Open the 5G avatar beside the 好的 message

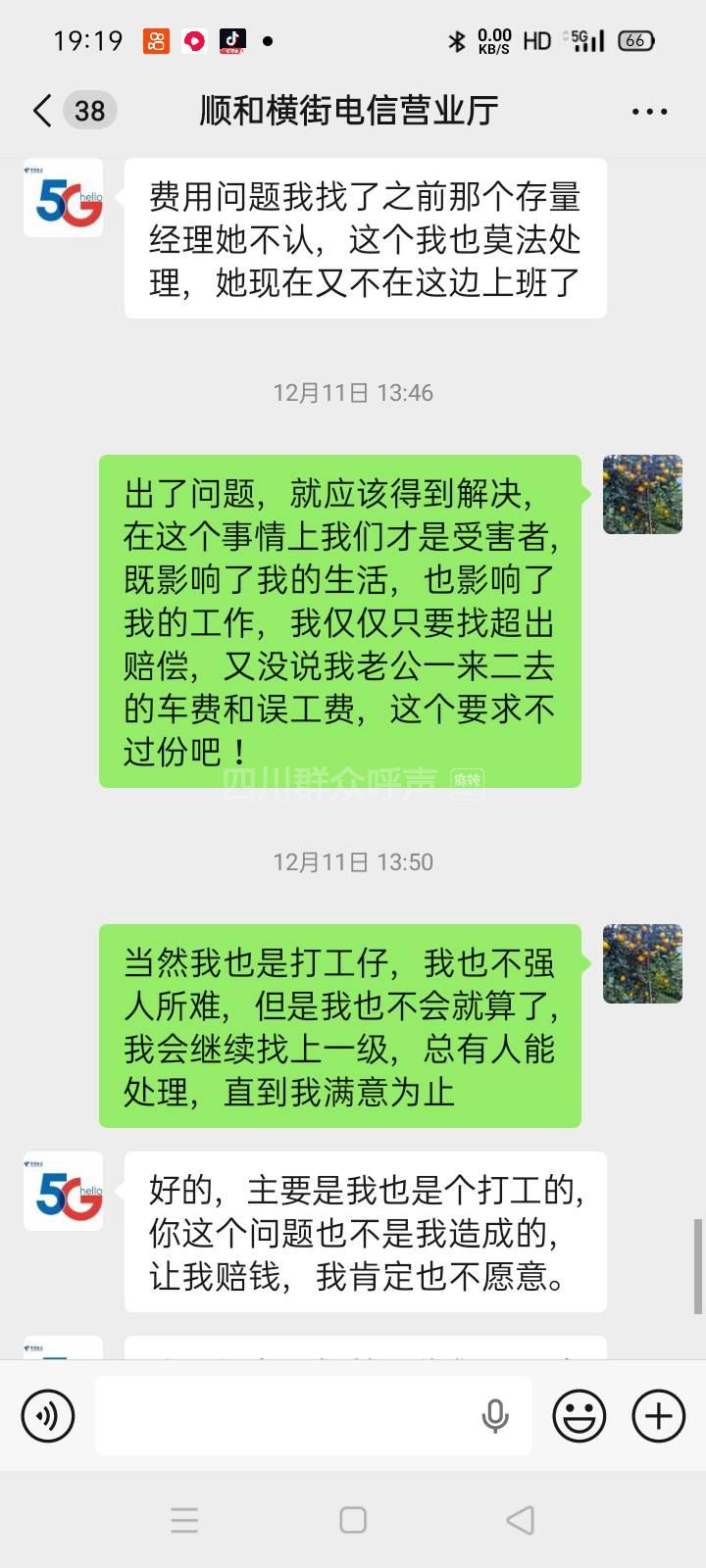click(x=64, y=1191)
